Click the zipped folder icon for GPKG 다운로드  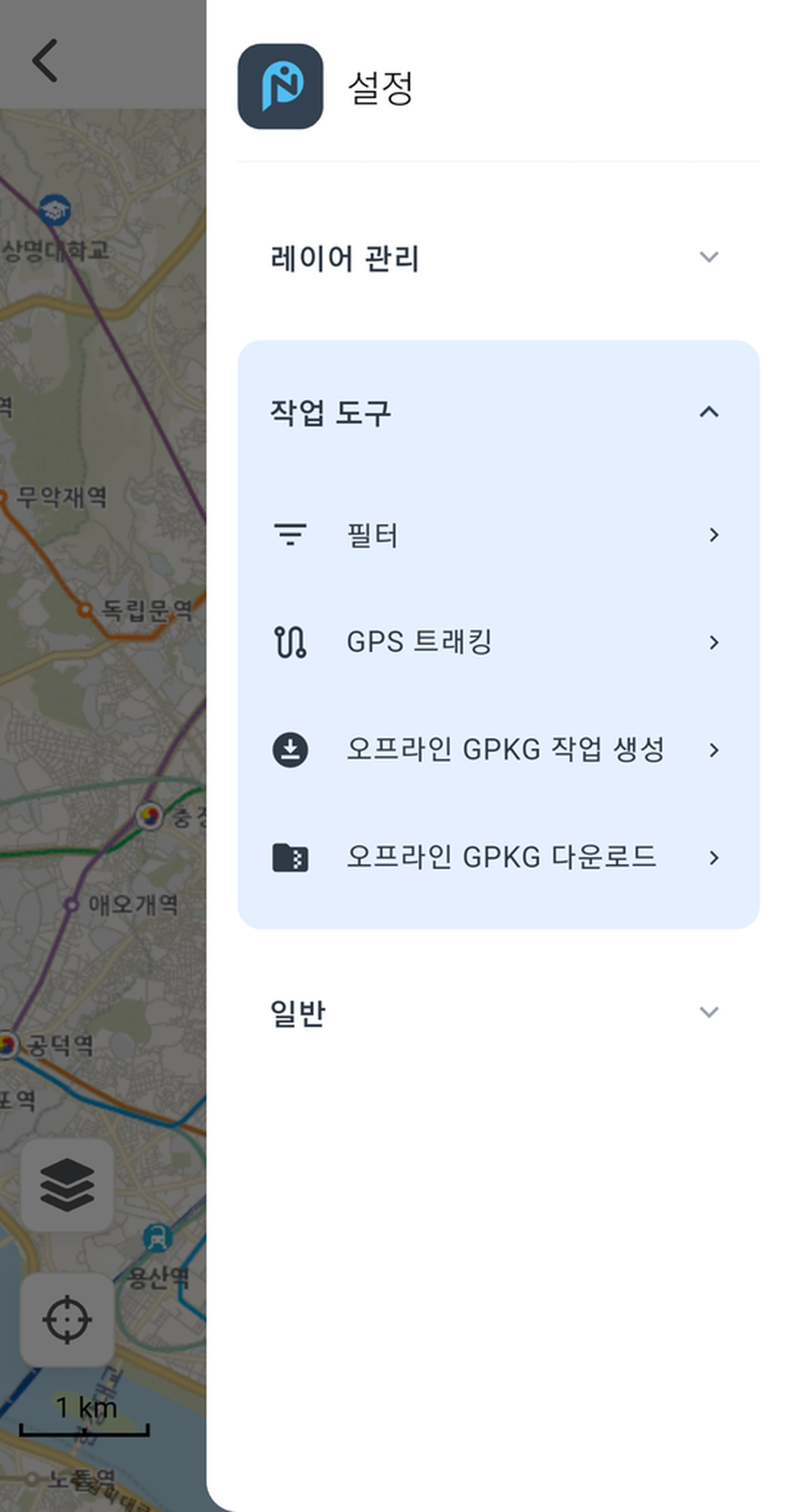291,857
